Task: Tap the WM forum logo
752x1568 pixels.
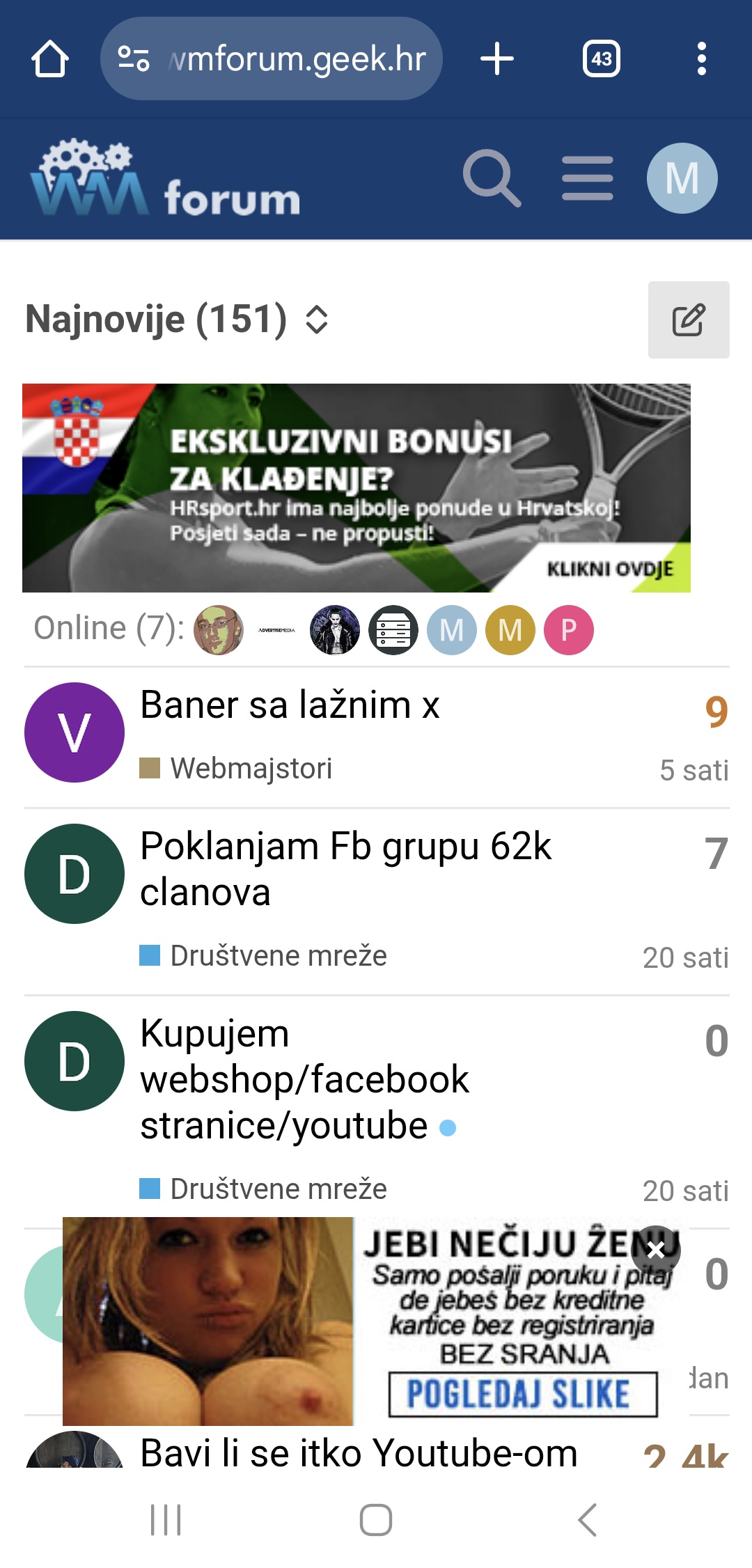Action: (165, 178)
